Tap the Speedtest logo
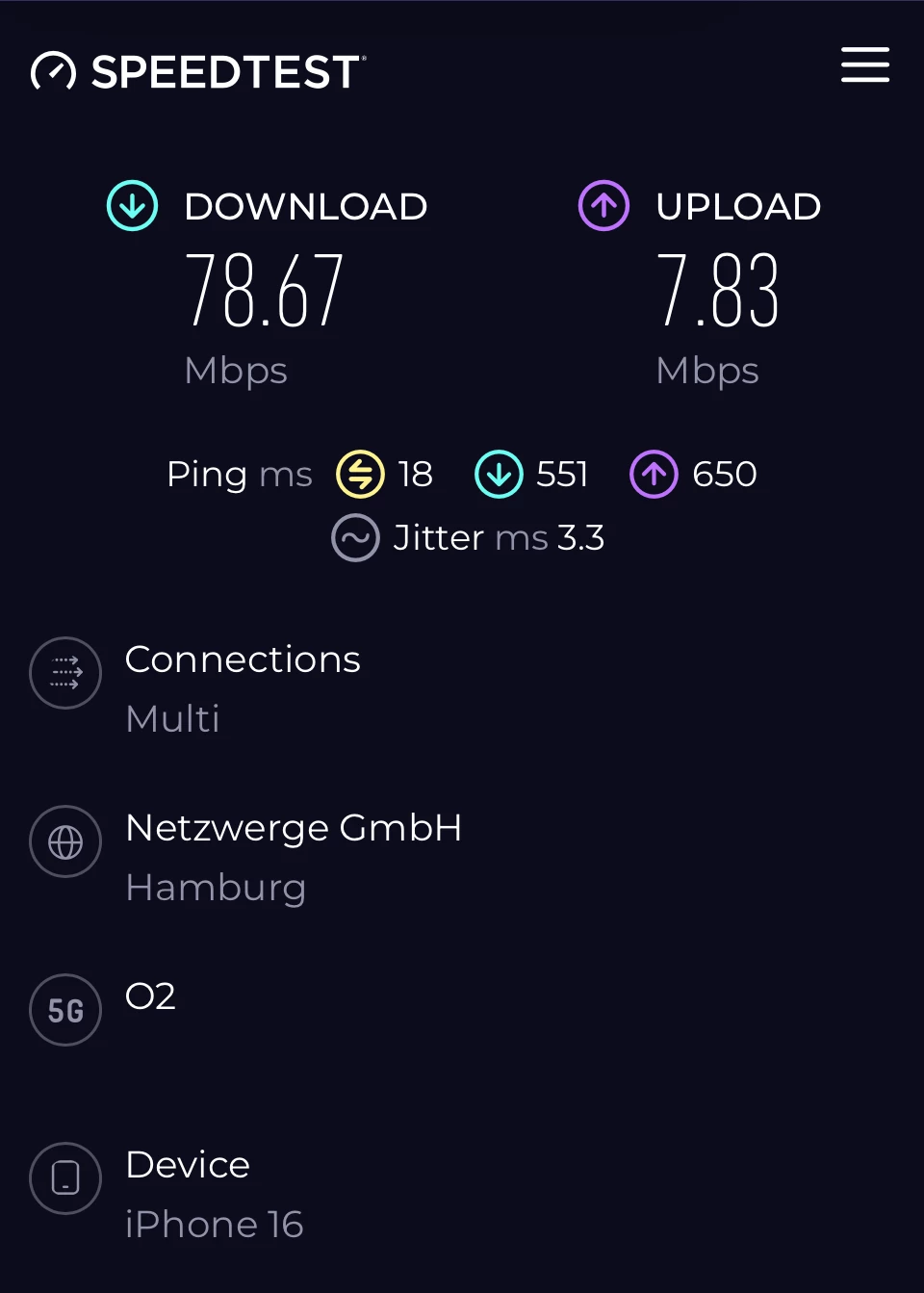The image size is (924, 1293). click(x=198, y=71)
